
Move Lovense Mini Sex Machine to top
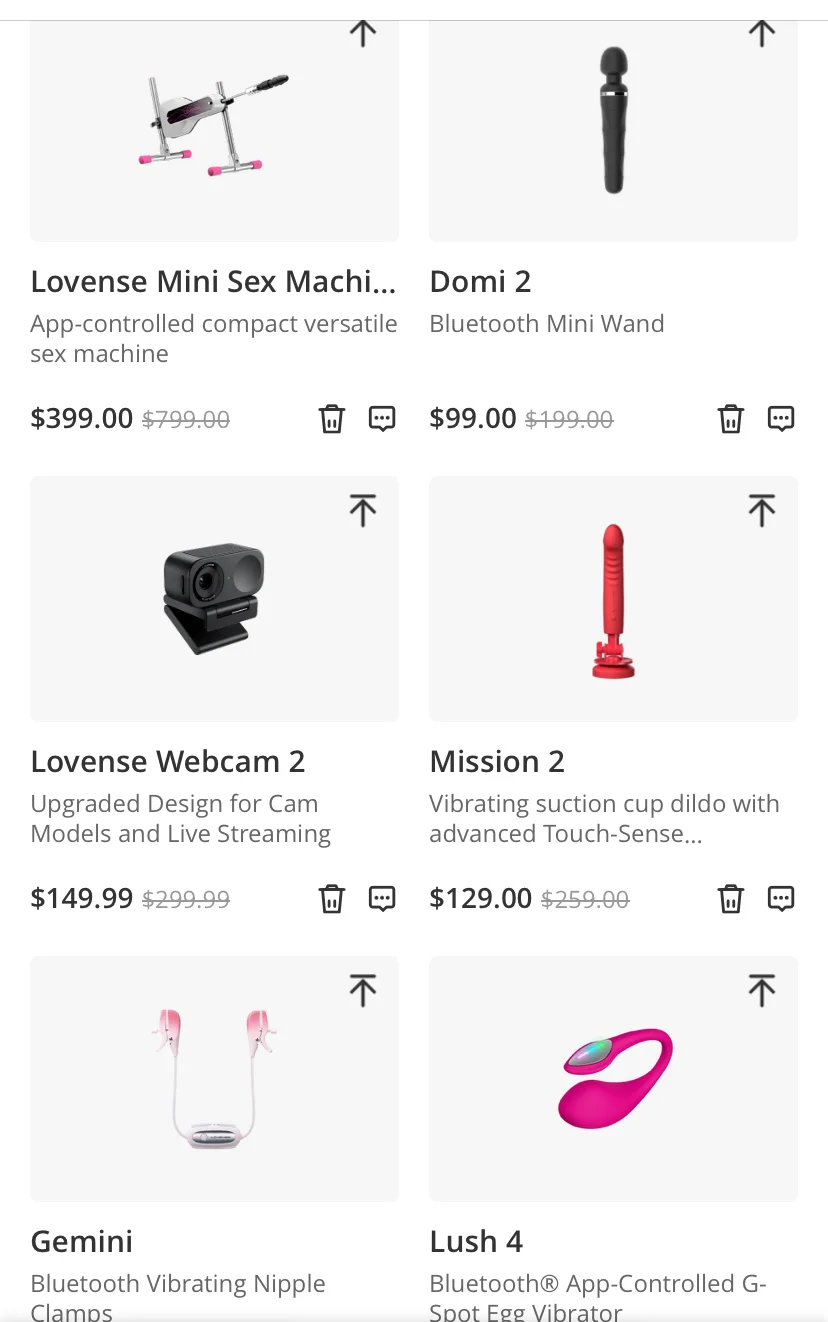coord(363,34)
